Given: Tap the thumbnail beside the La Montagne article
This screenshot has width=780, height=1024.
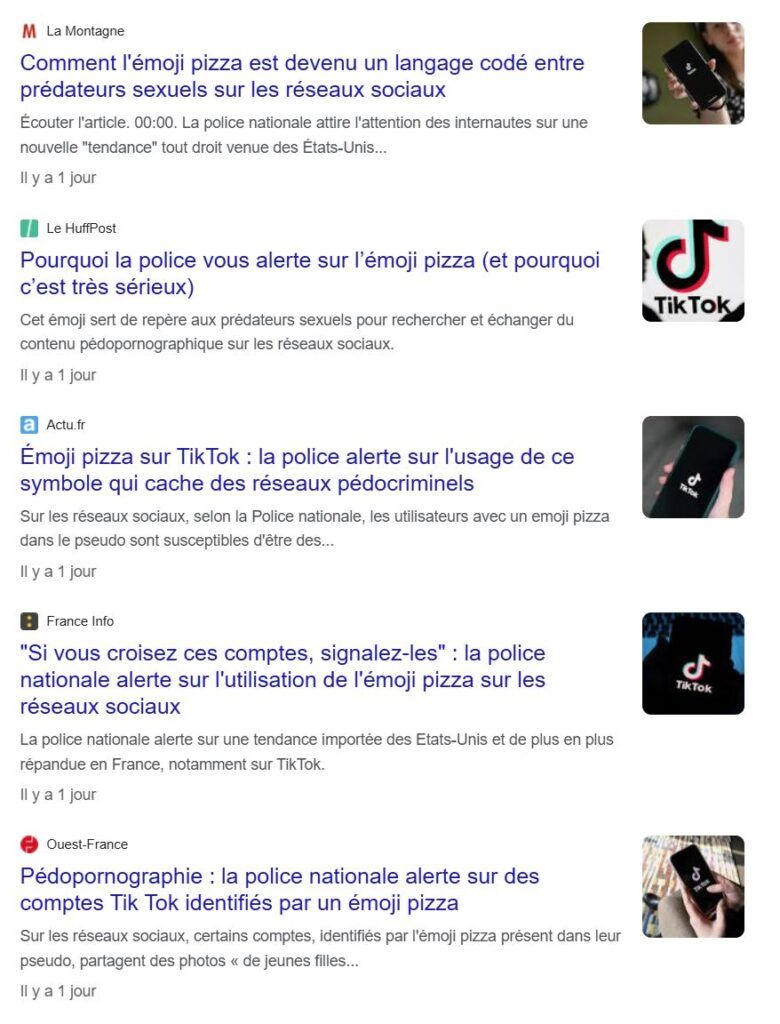Looking at the screenshot, I should tap(692, 73).
